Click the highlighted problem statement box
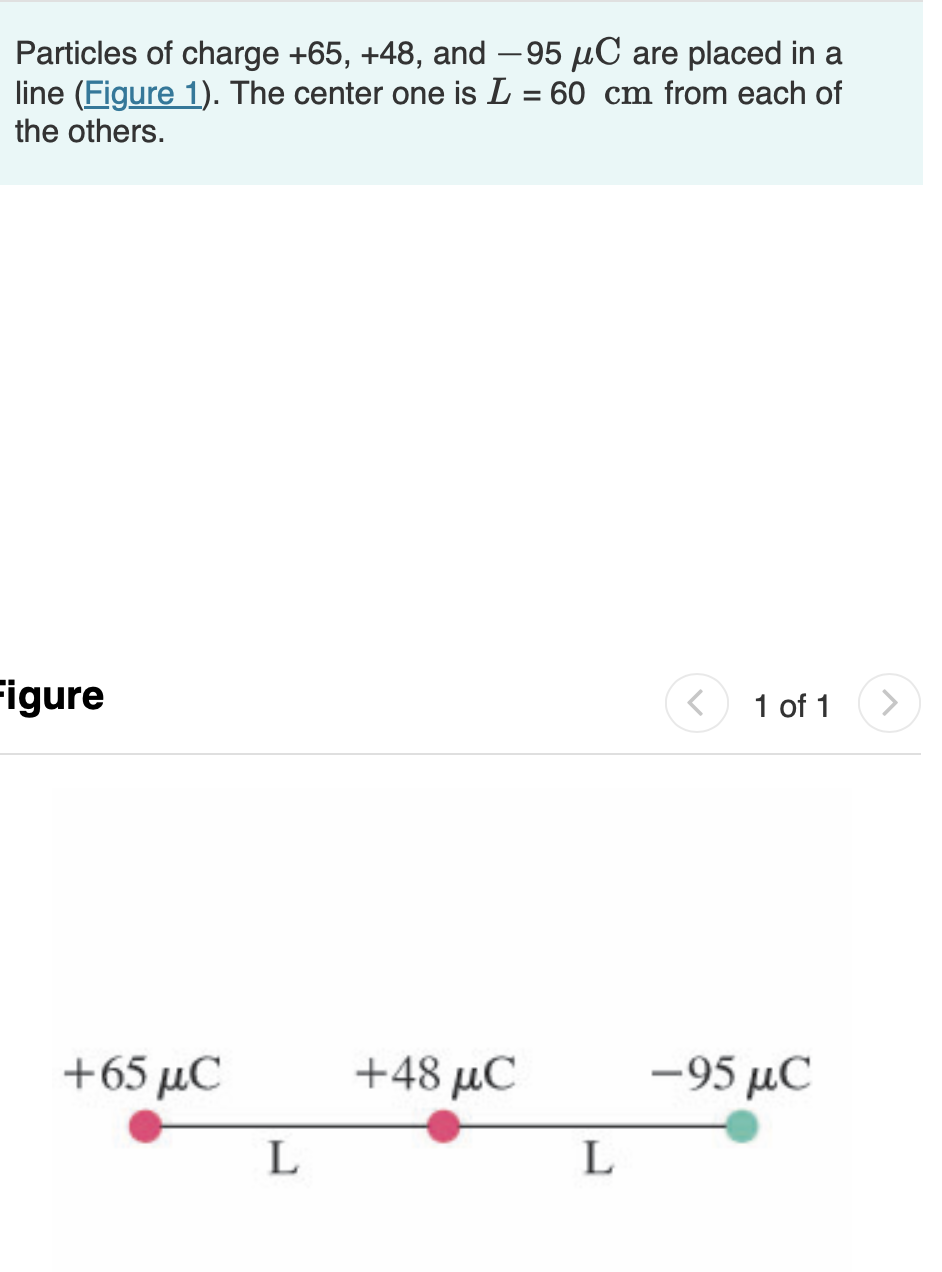The image size is (942, 1272). pos(460,95)
